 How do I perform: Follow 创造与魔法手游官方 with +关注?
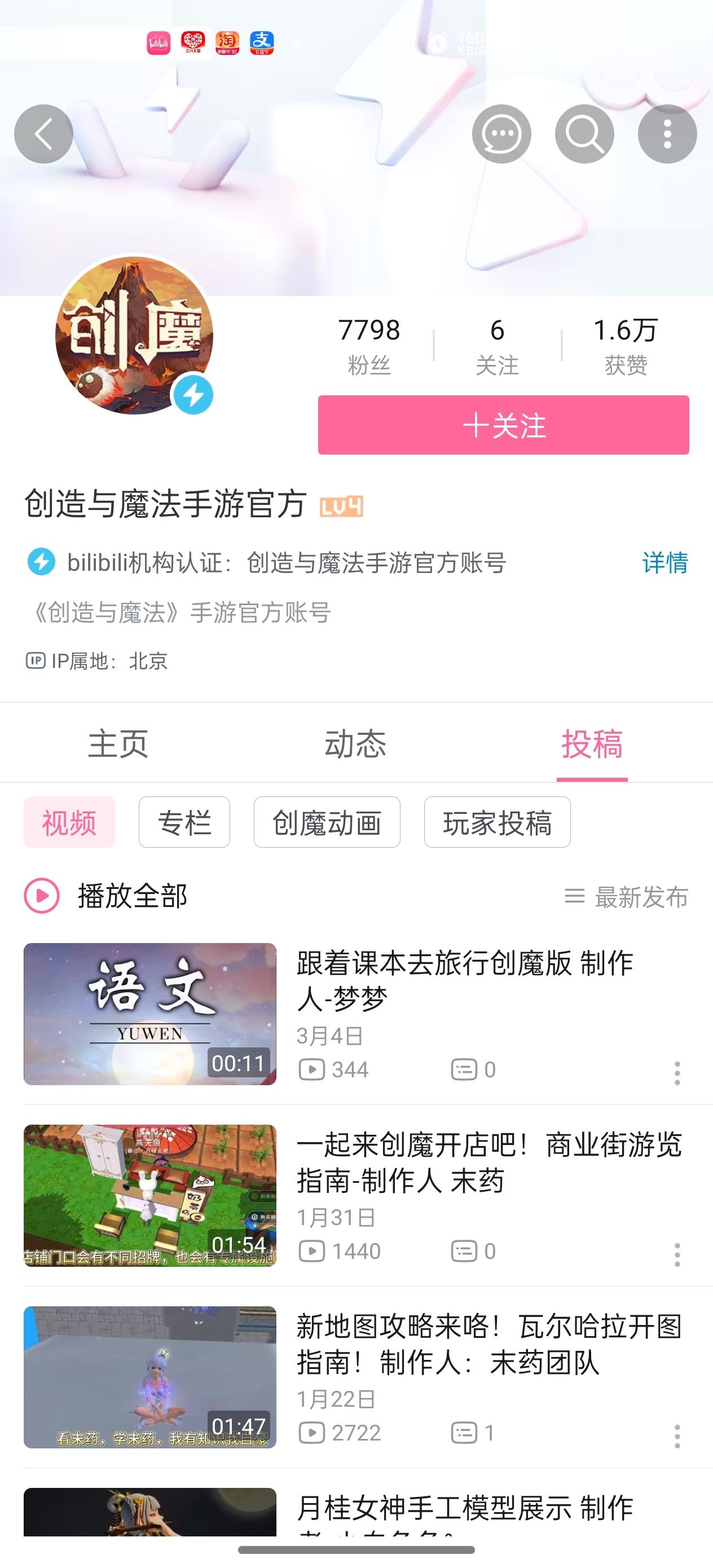pos(504,425)
